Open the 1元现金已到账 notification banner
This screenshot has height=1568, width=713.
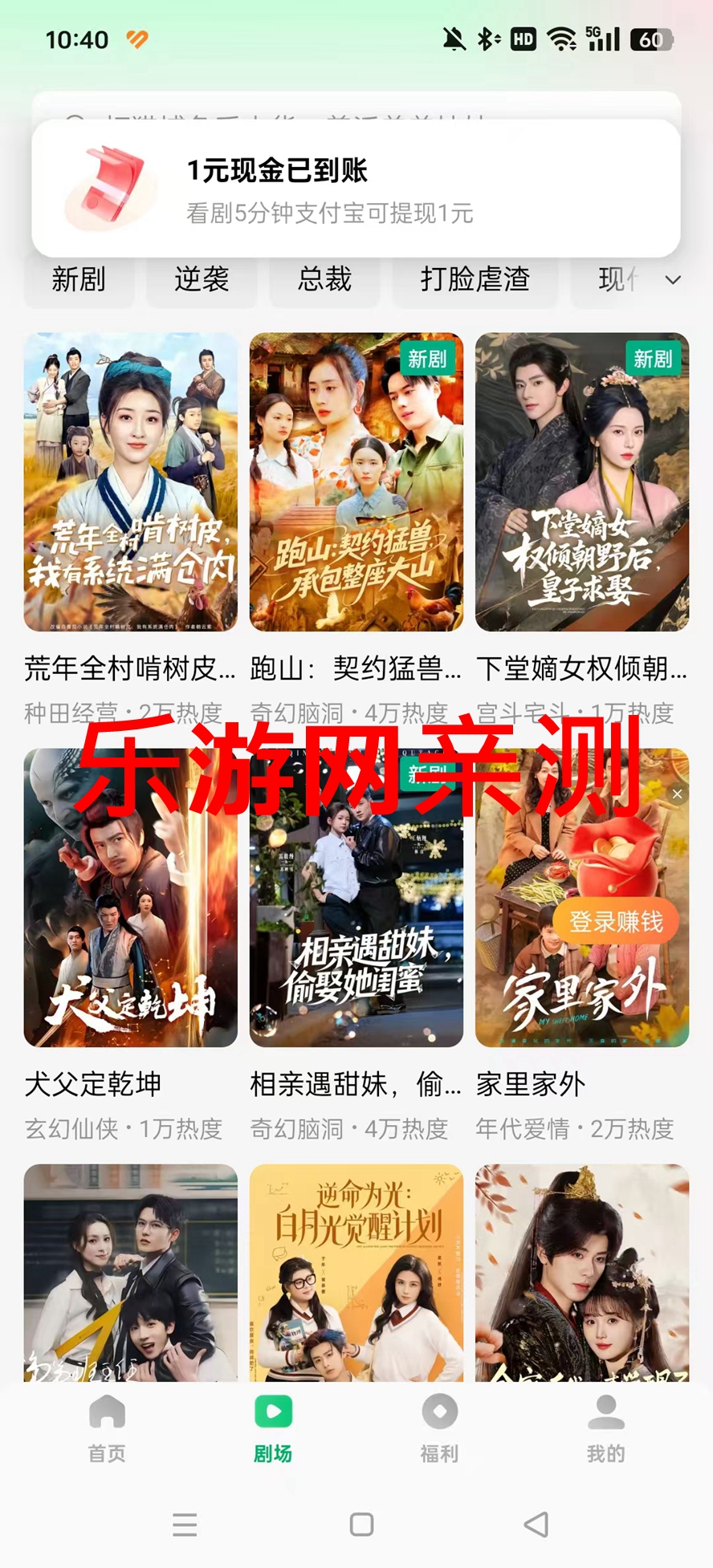[x=356, y=189]
